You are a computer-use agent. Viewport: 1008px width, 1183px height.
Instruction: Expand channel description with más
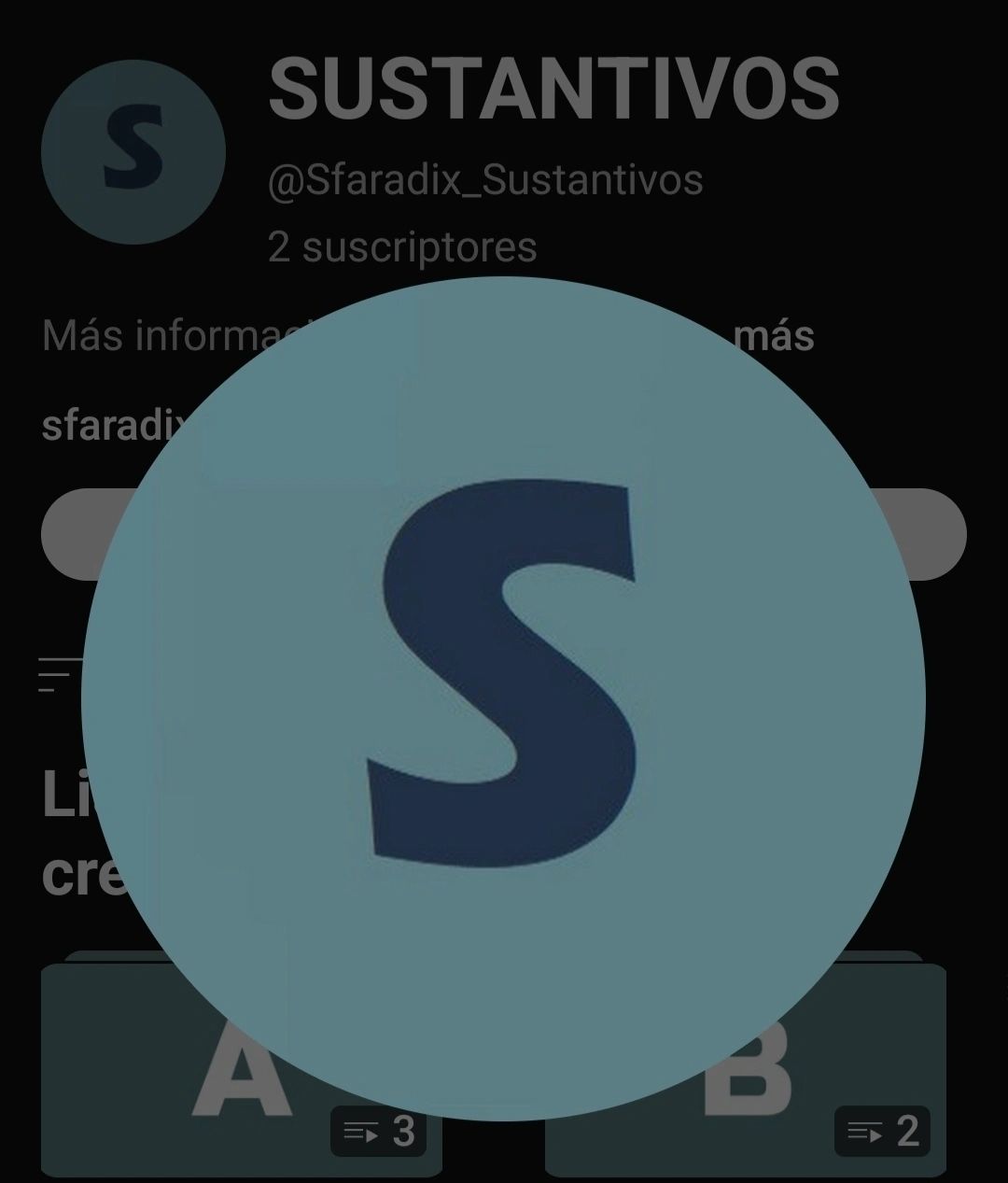click(x=774, y=336)
